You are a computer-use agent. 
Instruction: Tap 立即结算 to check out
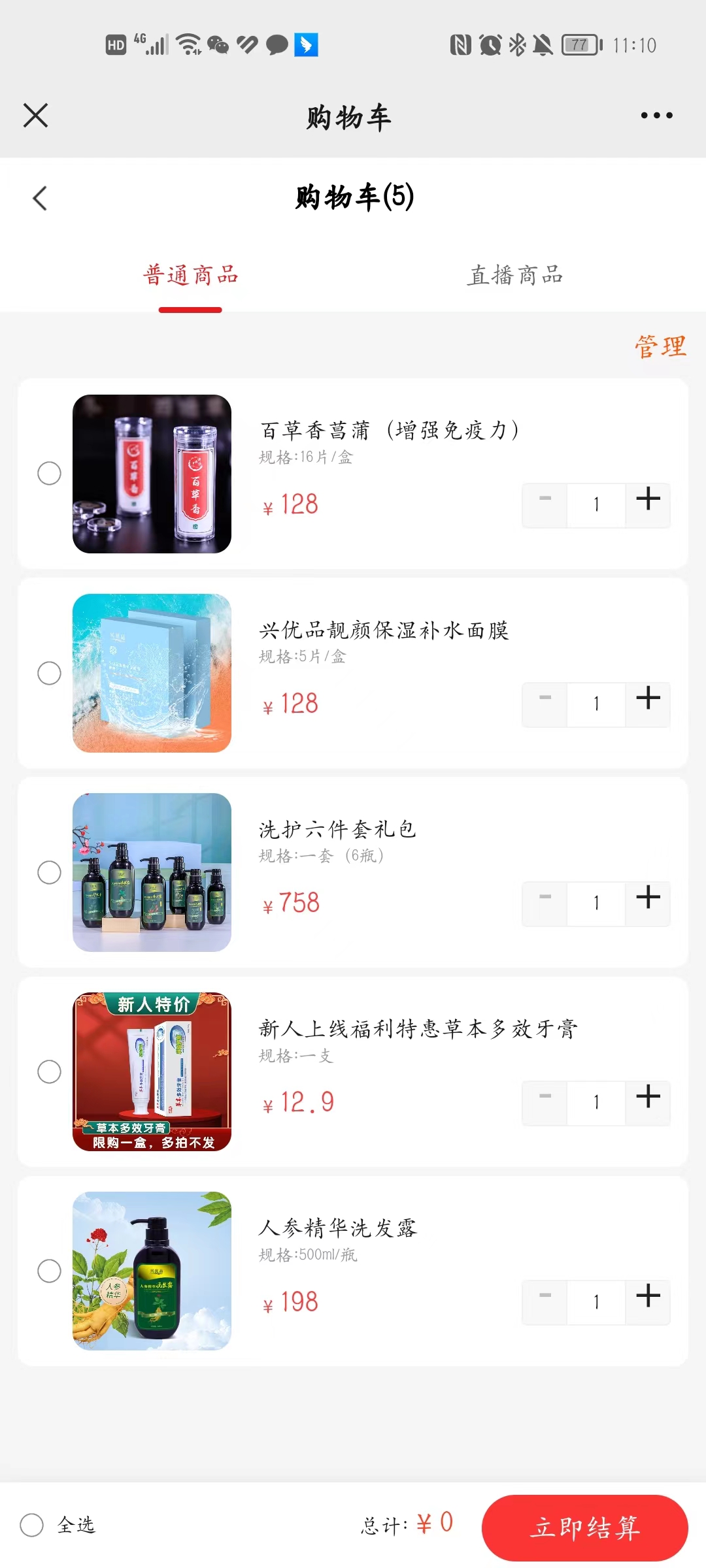click(x=584, y=1527)
